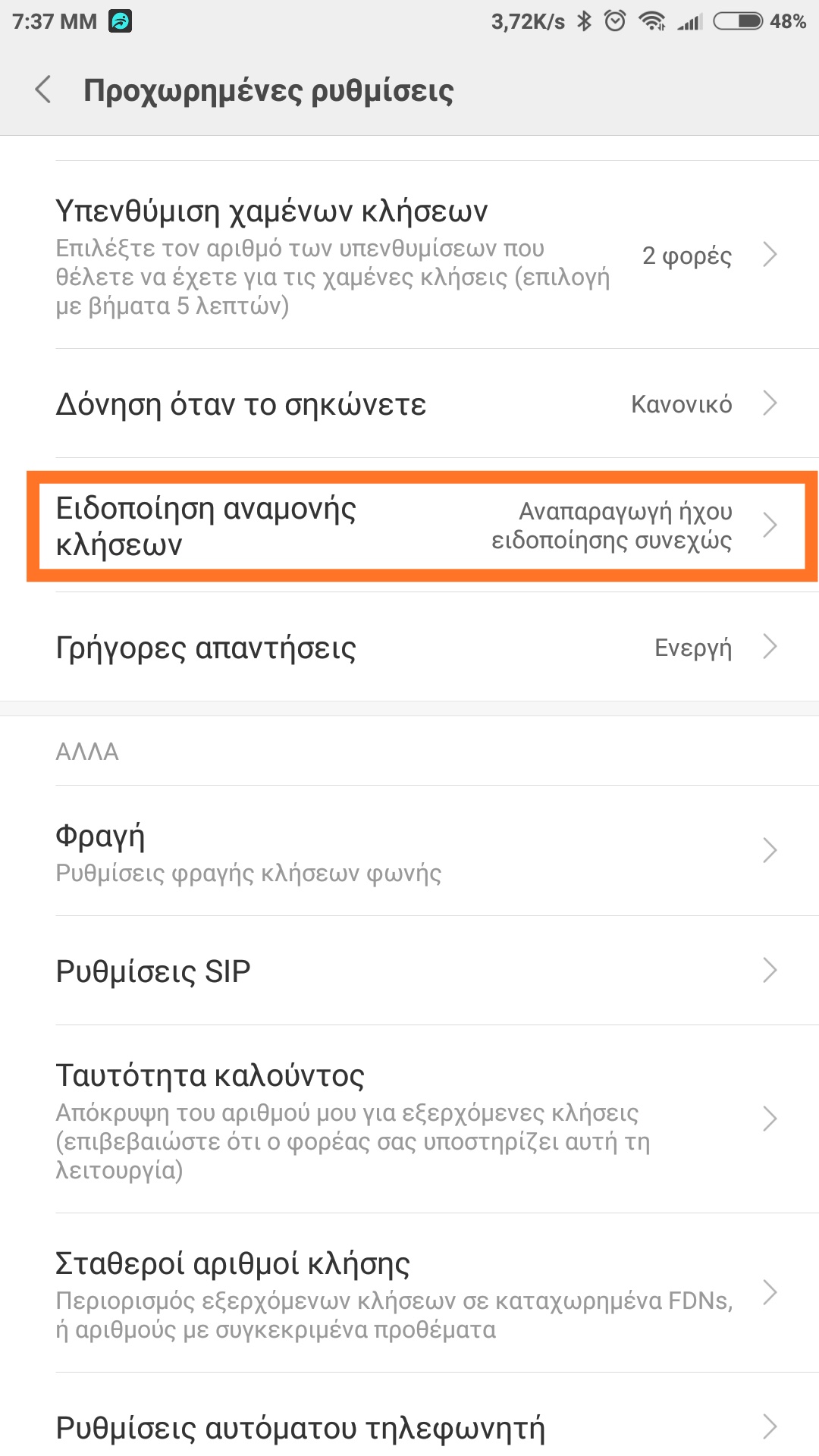This screenshot has height=1456, width=819.
Task: Open Φραγή call barring settings
Action: 409,851
